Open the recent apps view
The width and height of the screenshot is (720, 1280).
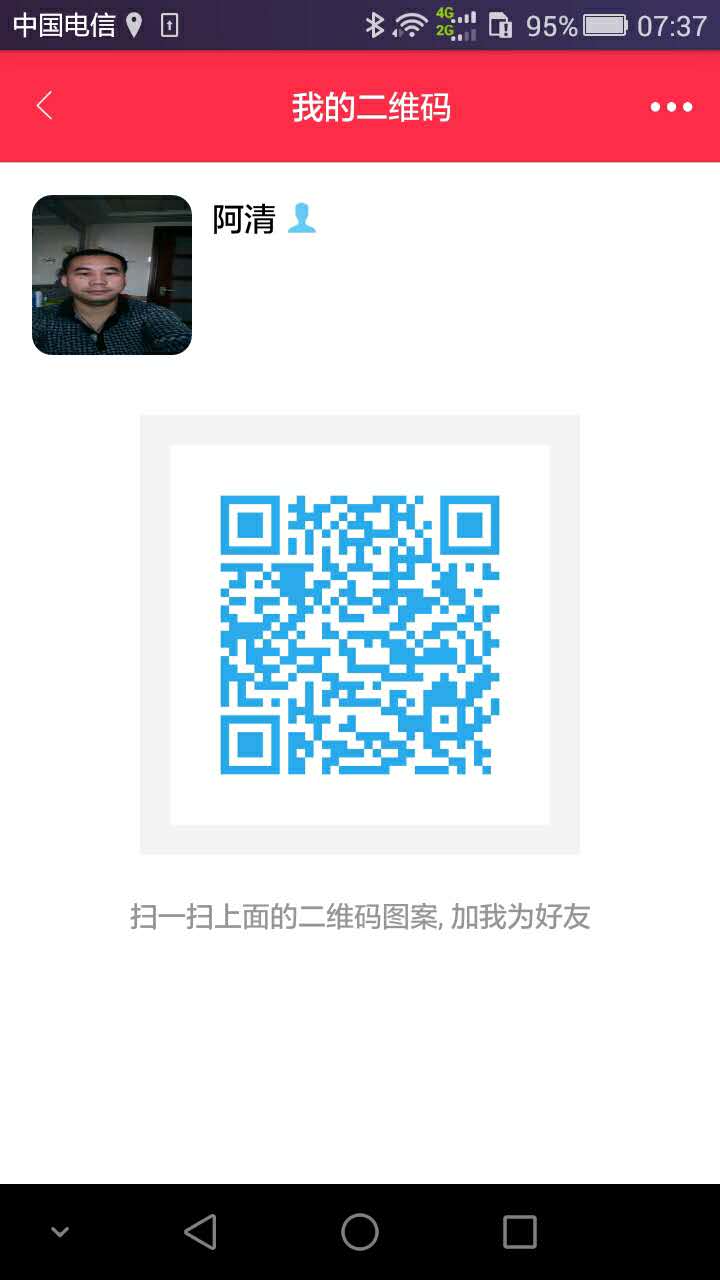519,1231
